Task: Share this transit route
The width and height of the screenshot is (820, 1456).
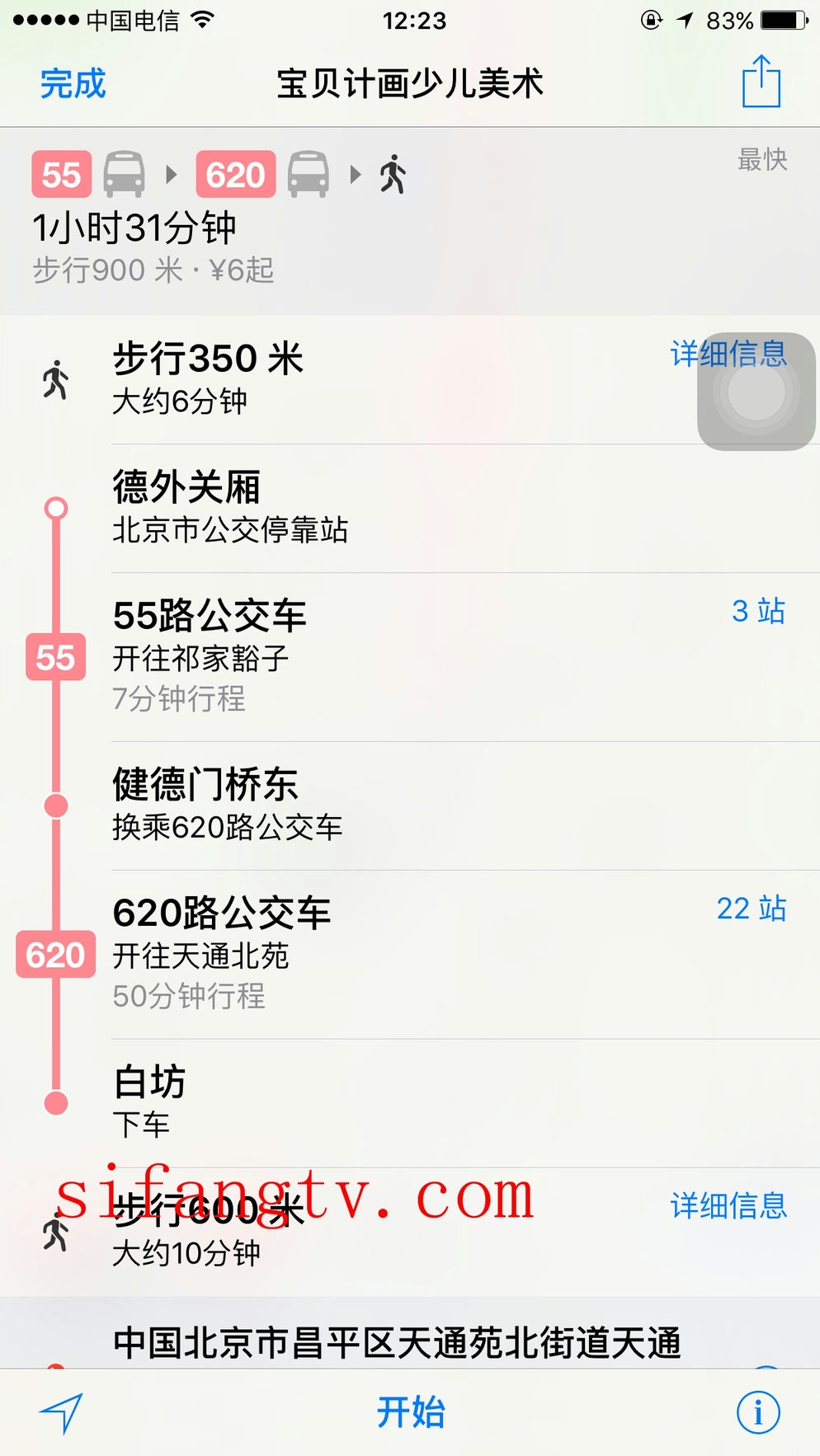Action: (761, 82)
